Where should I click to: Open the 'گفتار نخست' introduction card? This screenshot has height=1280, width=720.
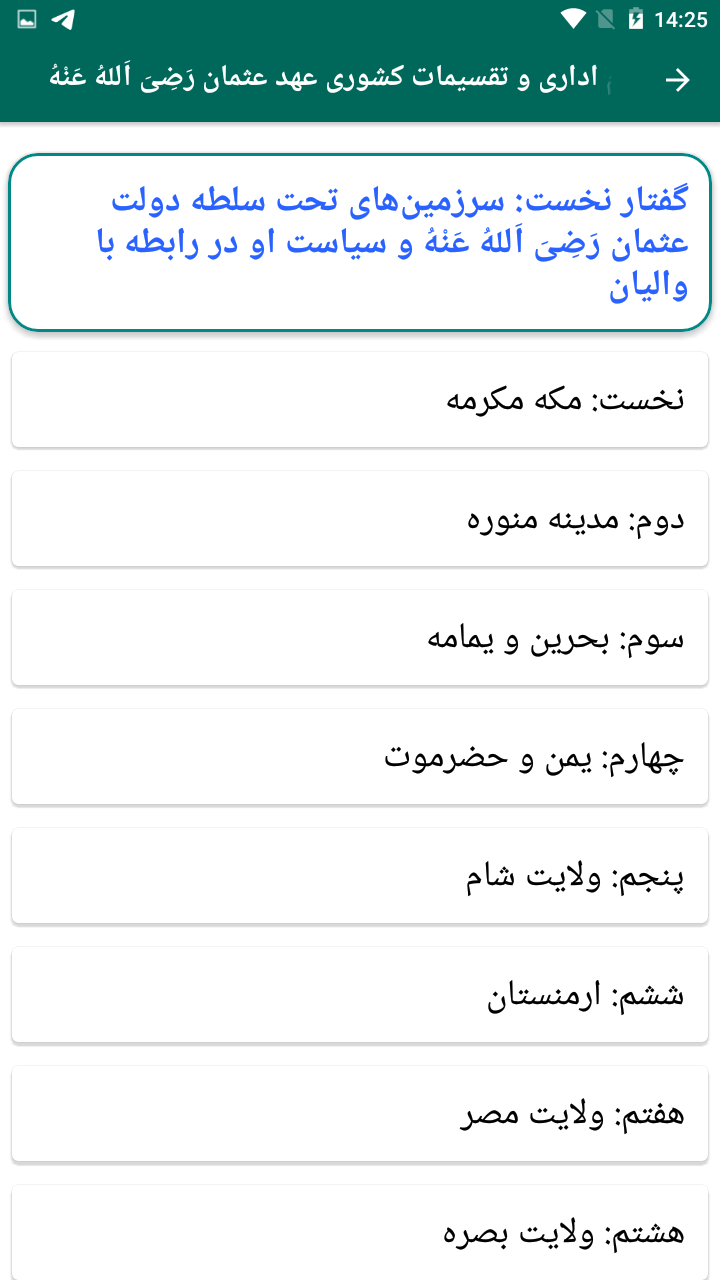point(360,240)
